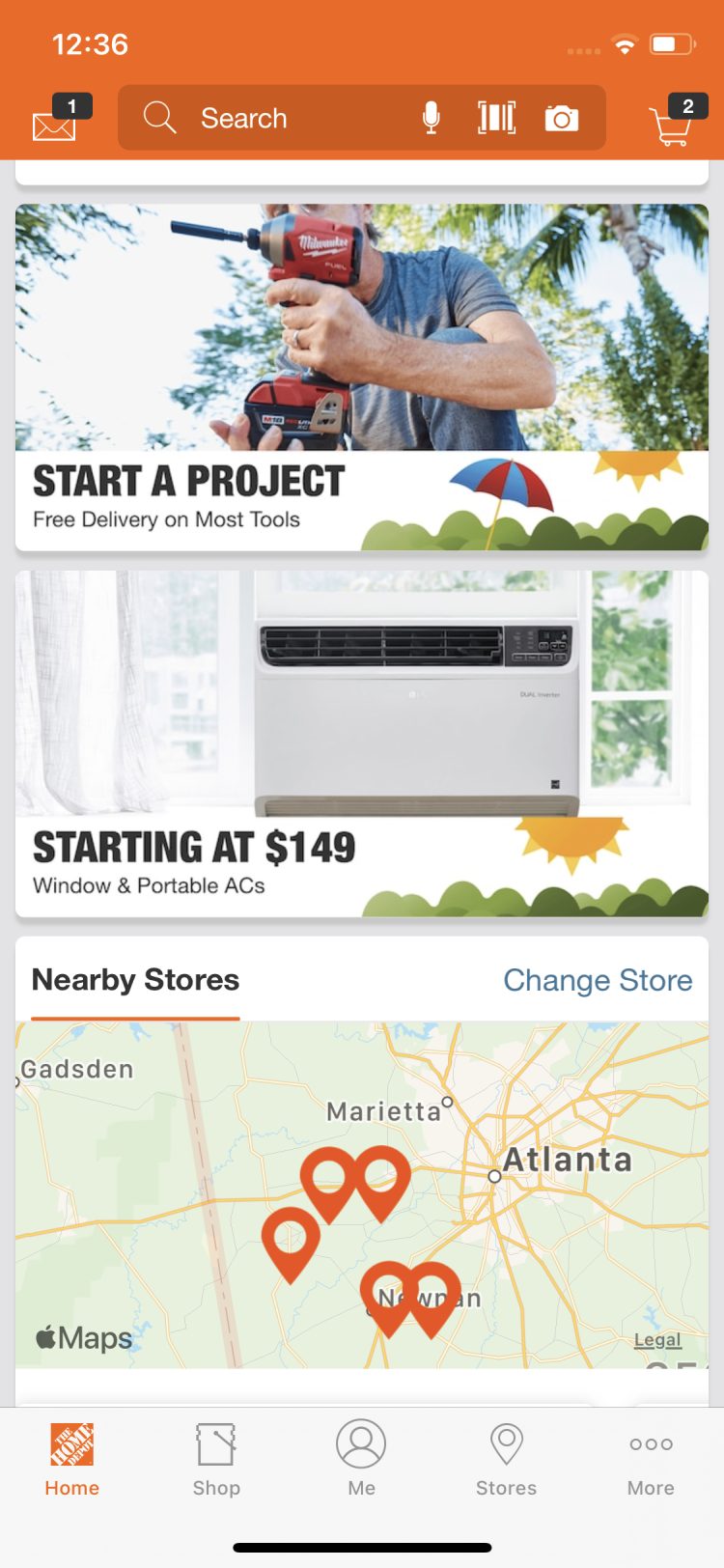724x1568 pixels.
Task: Open the Legal link on map
Action: (x=657, y=1340)
